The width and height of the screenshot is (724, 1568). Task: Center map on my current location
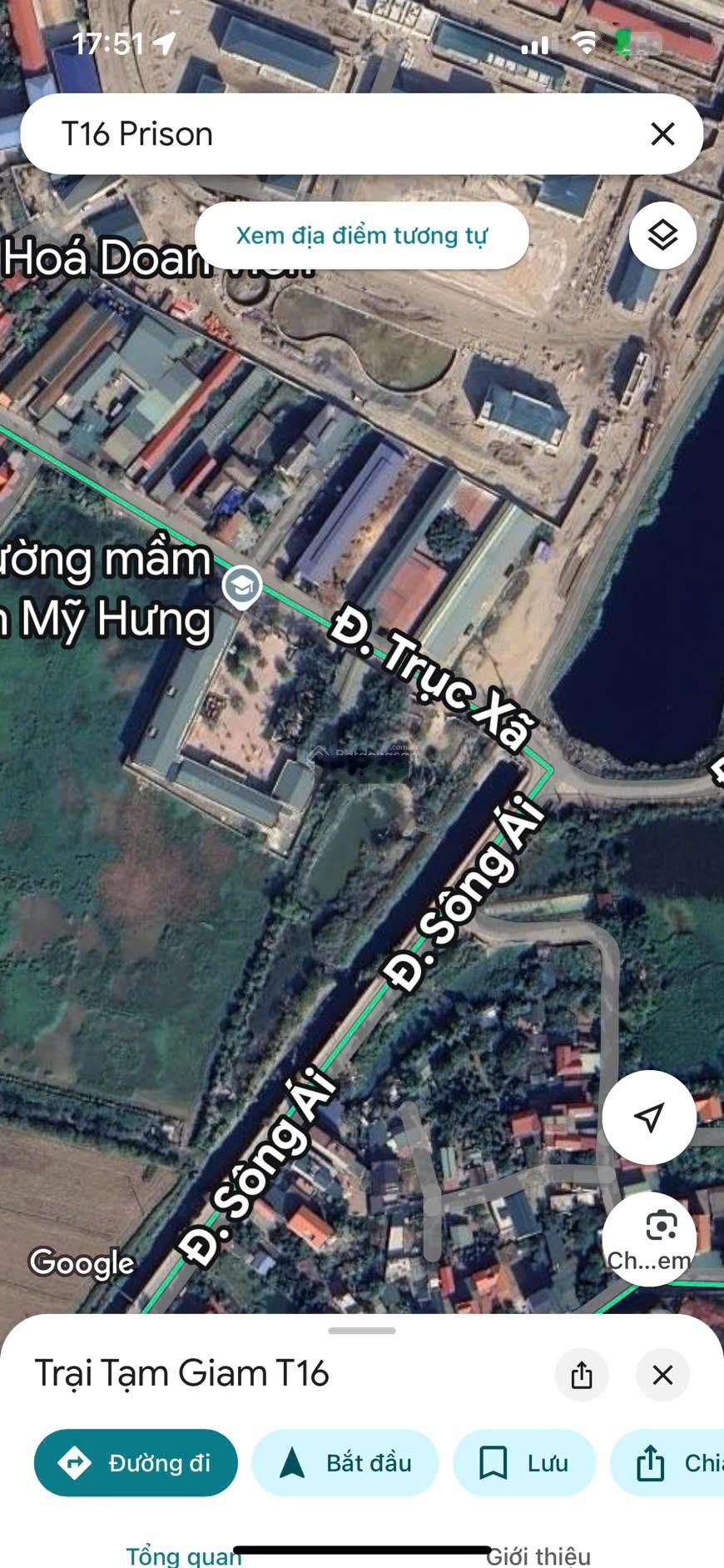pyautogui.click(x=649, y=1117)
